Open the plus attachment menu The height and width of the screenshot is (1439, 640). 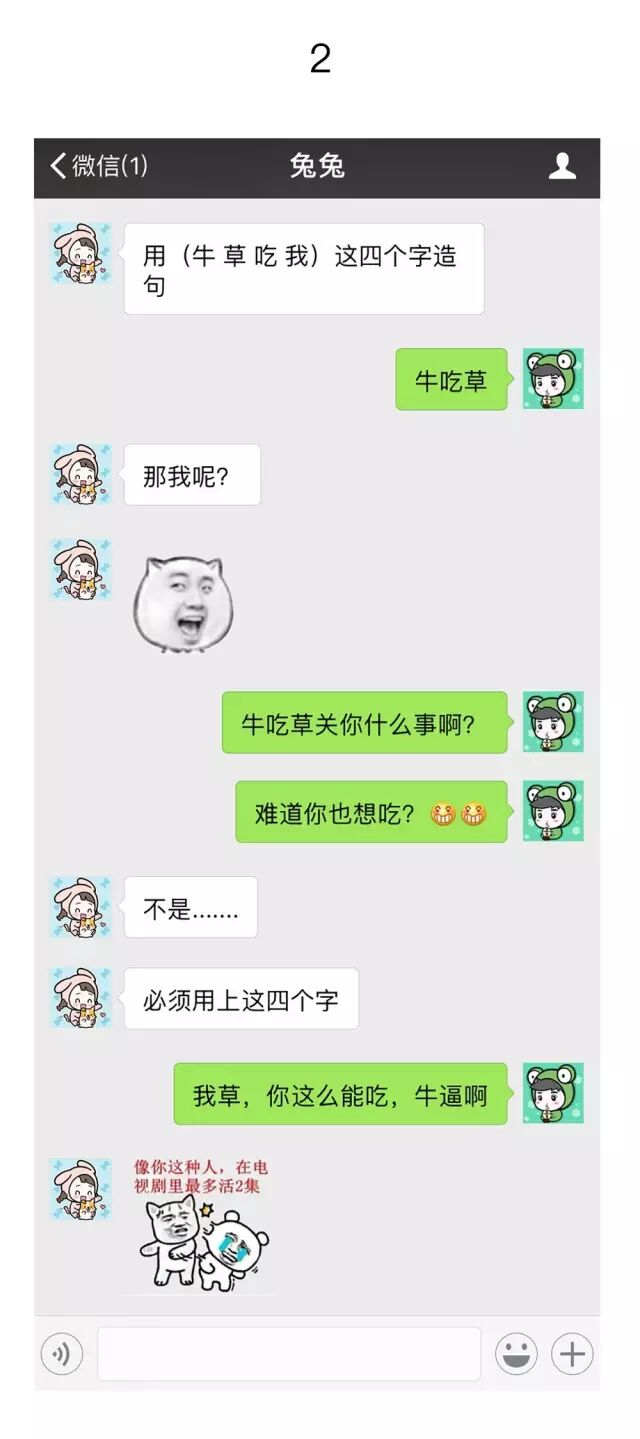(x=572, y=1355)
